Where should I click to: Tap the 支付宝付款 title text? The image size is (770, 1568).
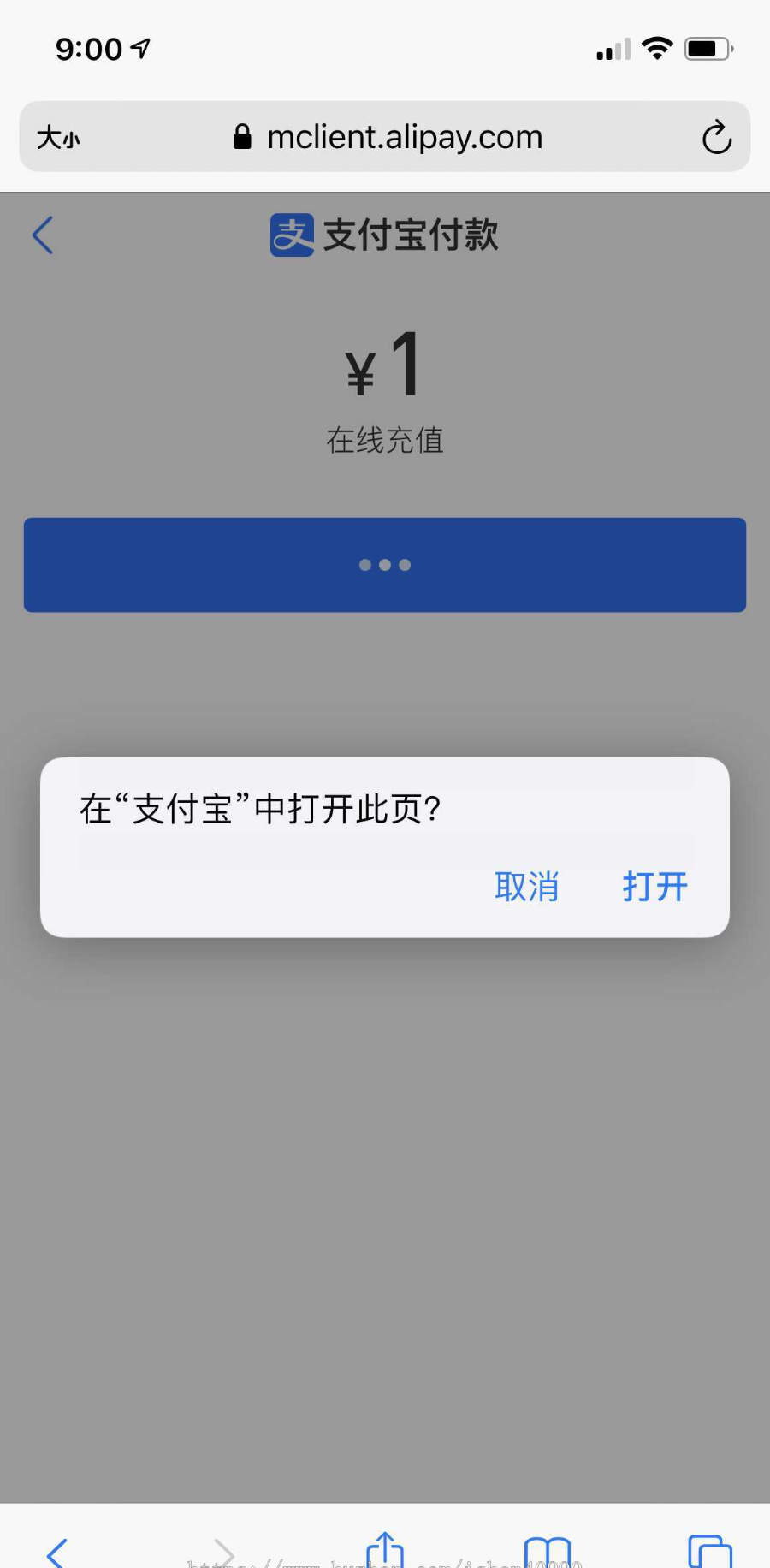click(412, 235)
